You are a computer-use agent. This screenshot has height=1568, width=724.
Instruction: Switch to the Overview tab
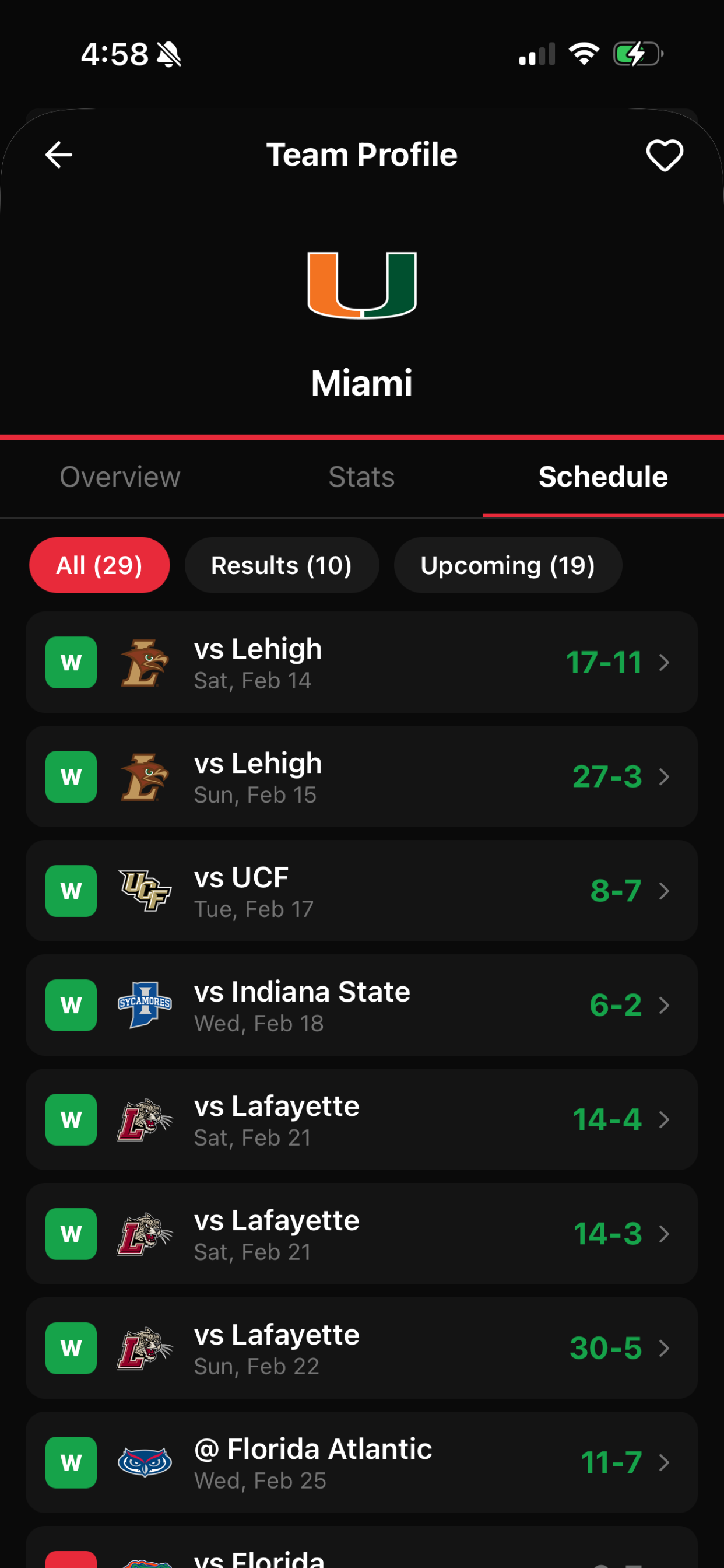pos(120,477)
